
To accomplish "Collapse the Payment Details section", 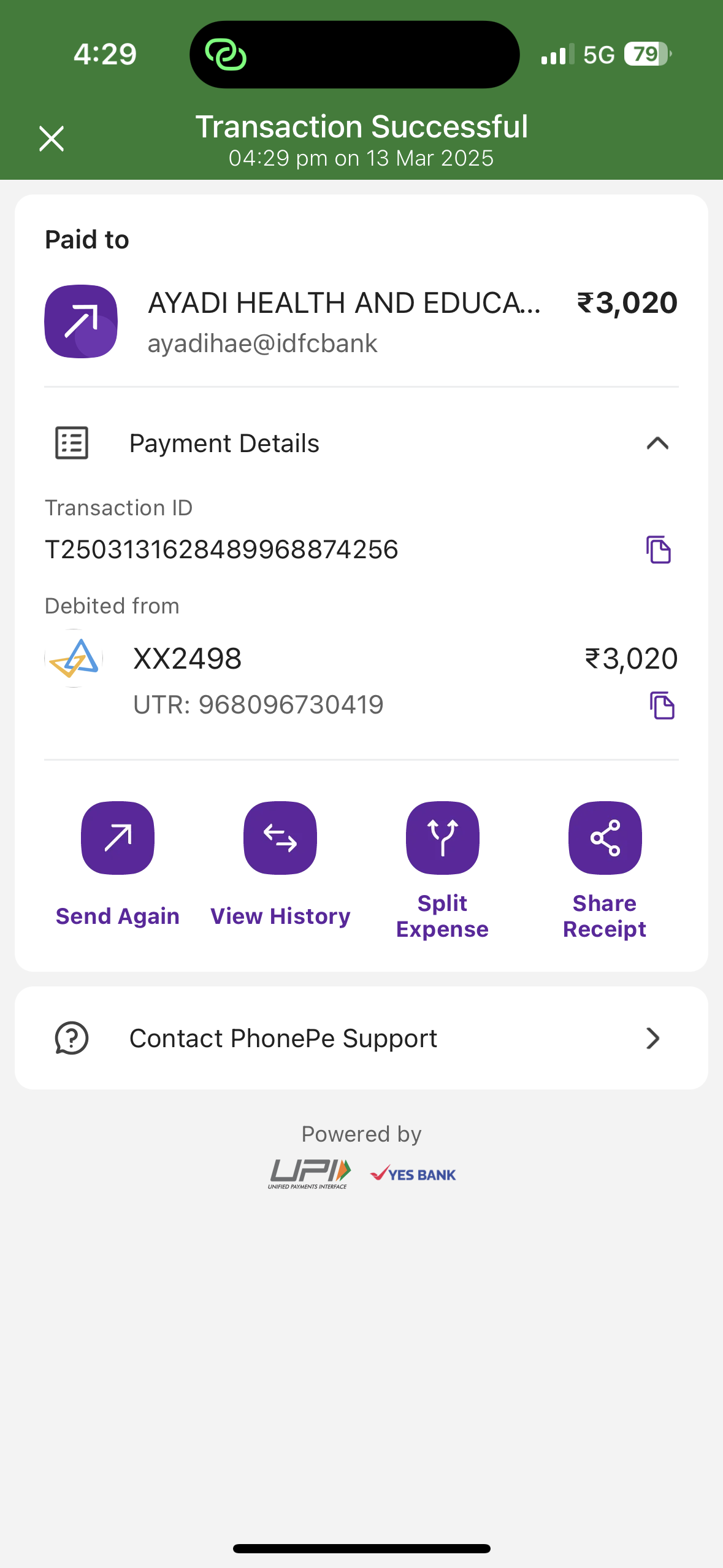I will [x=657, y=444].
